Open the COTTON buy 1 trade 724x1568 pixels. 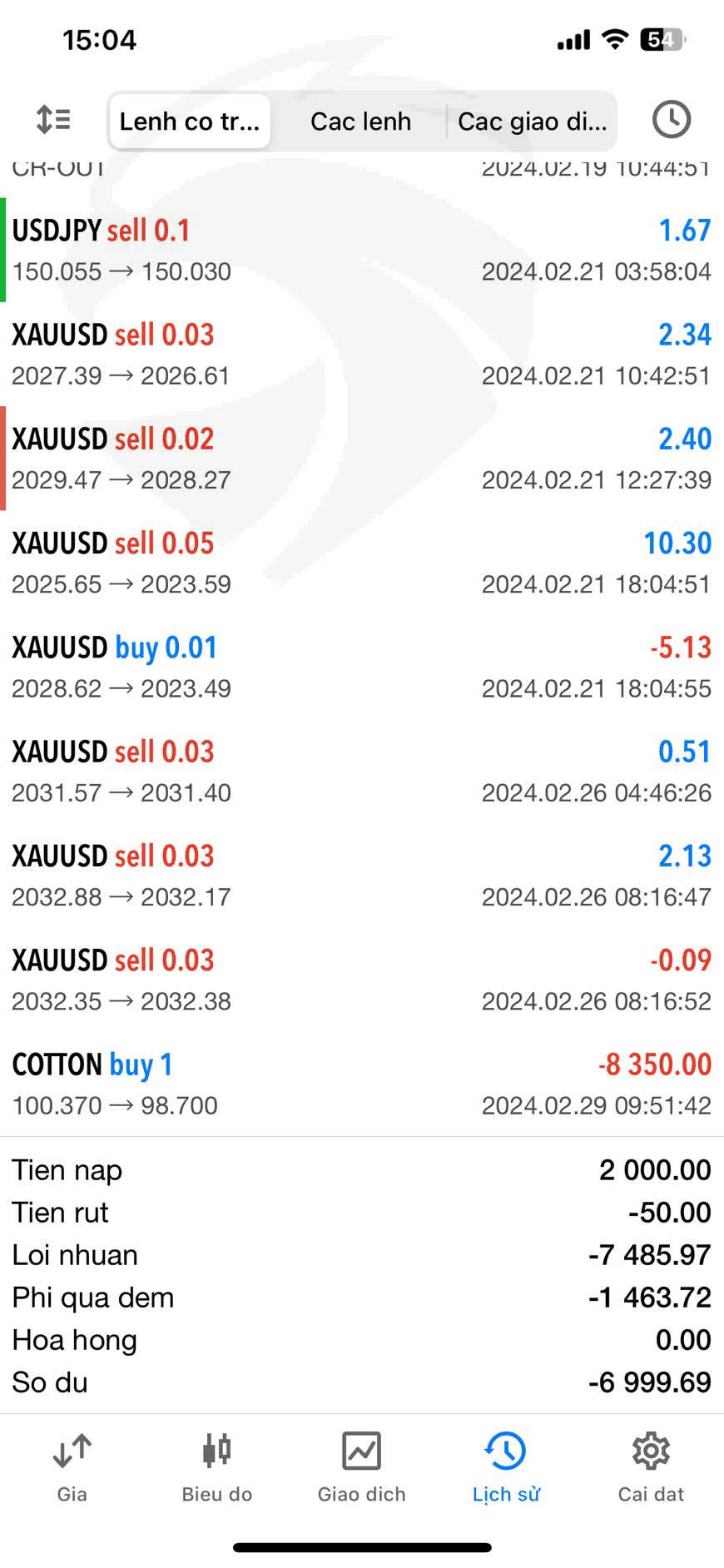(362, 1084)
